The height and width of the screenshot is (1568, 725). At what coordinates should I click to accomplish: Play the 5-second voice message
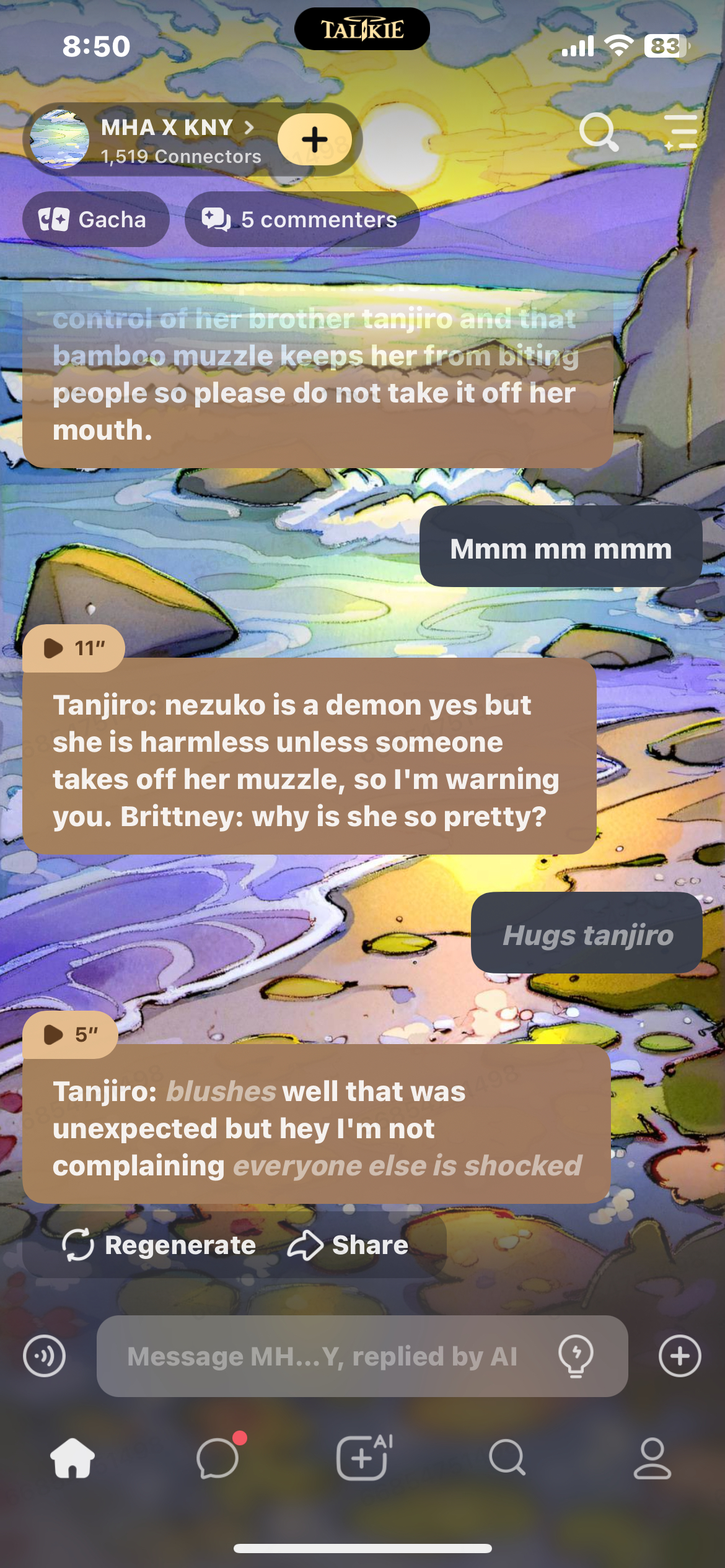[x=70, y=1034]
